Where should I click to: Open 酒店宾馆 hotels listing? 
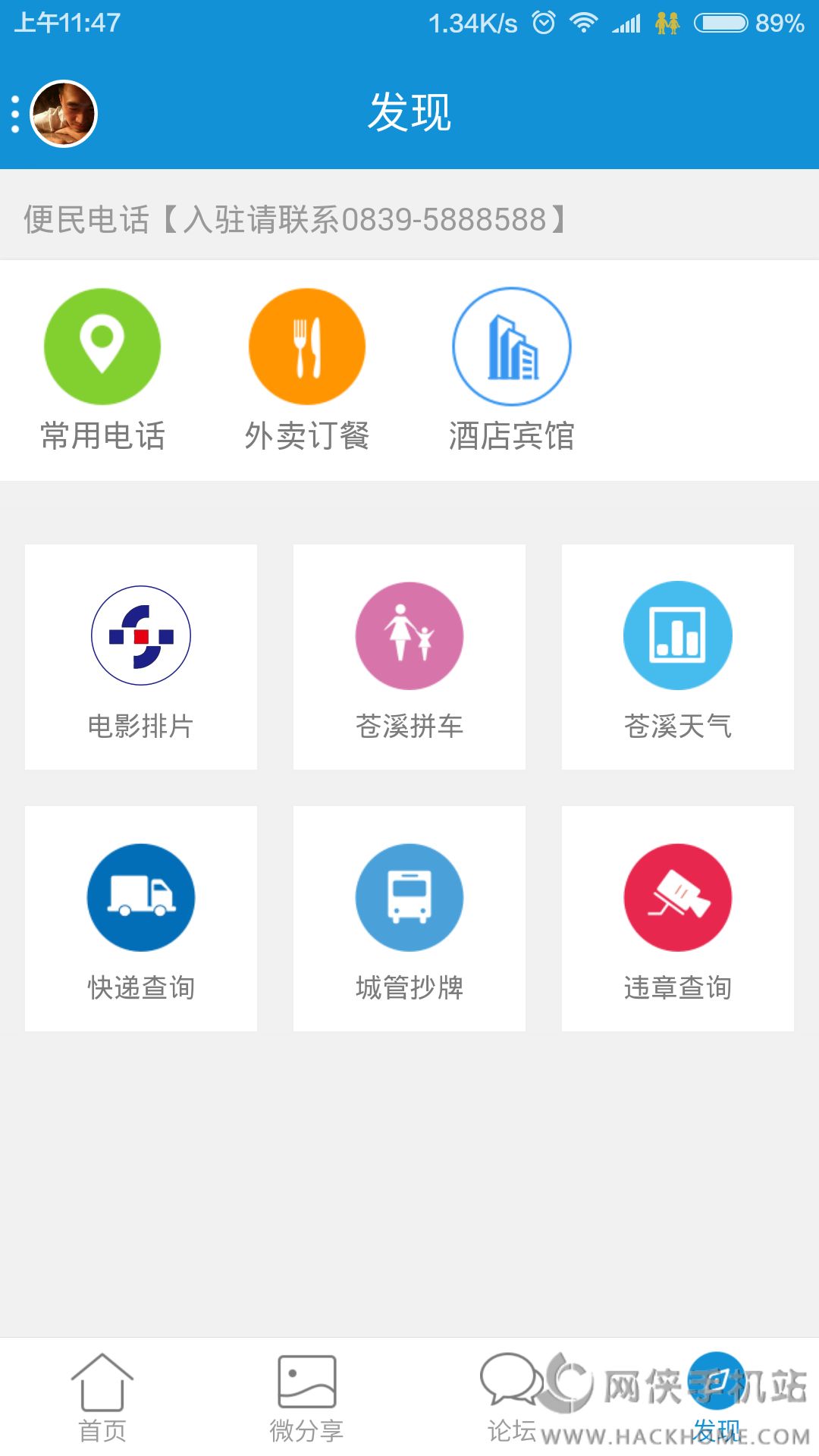click(512, 369)
